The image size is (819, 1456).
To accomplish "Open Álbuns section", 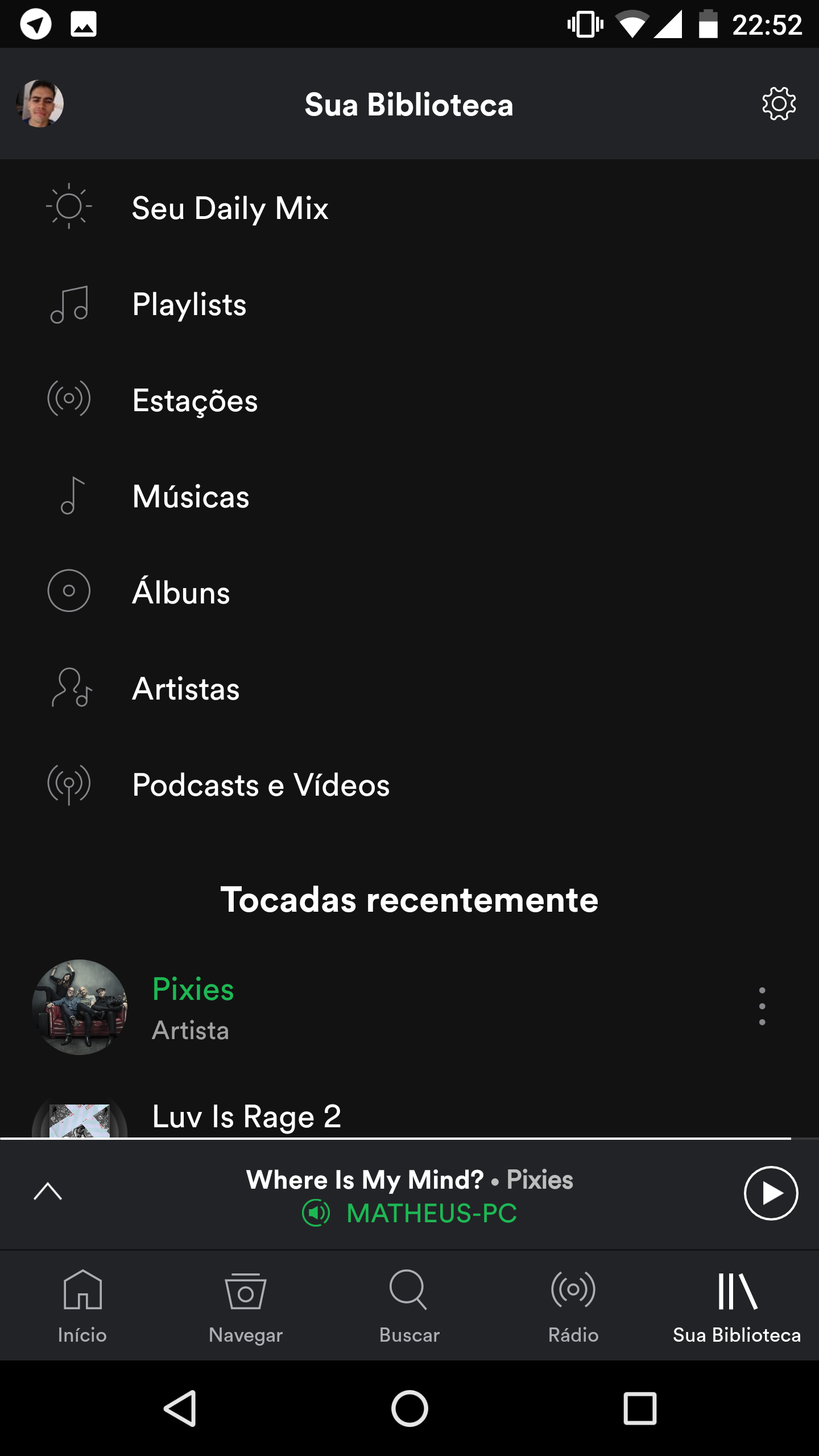I will (x=181, y=593).
